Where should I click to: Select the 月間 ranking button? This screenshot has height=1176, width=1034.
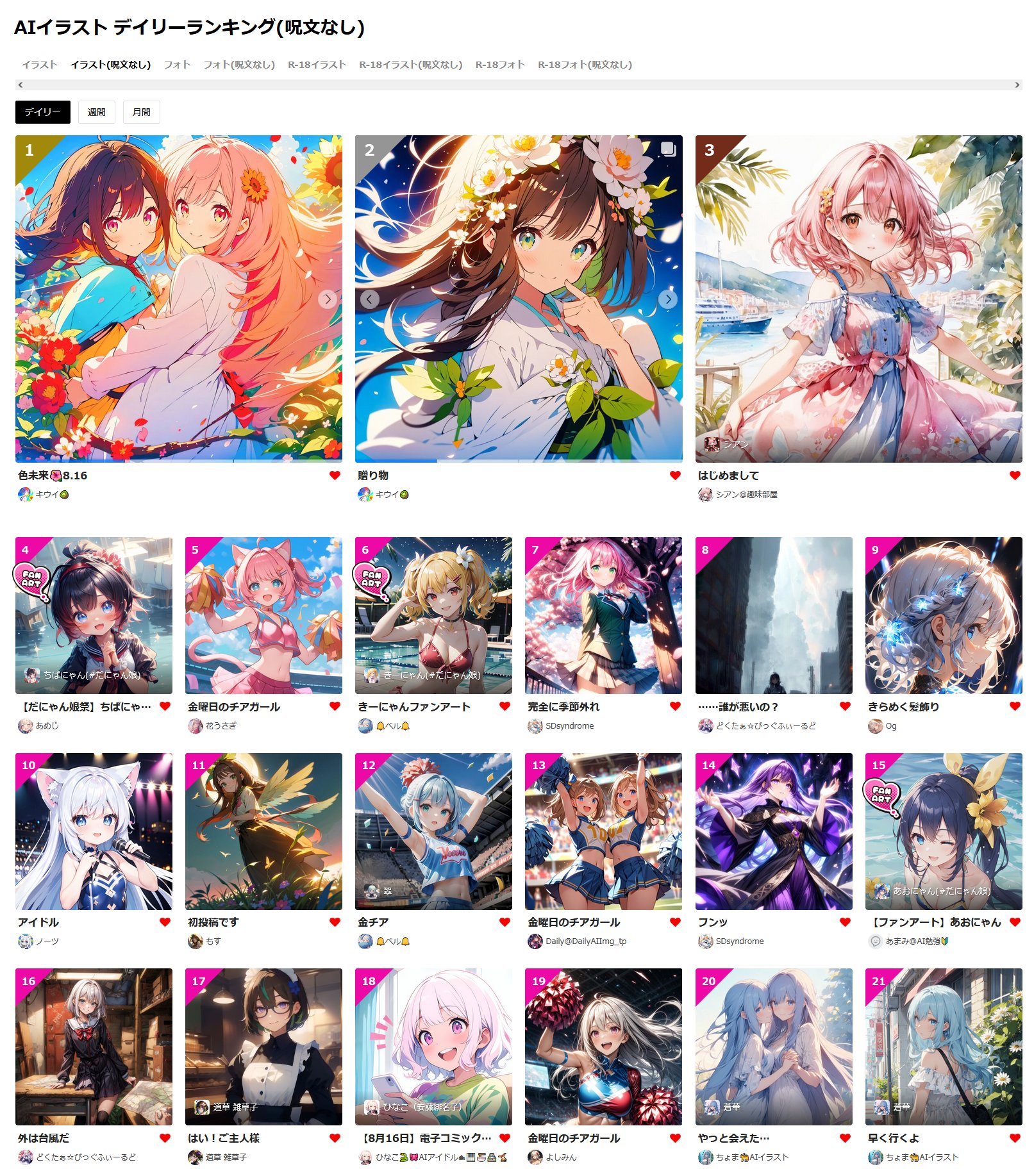click(141, 112)
